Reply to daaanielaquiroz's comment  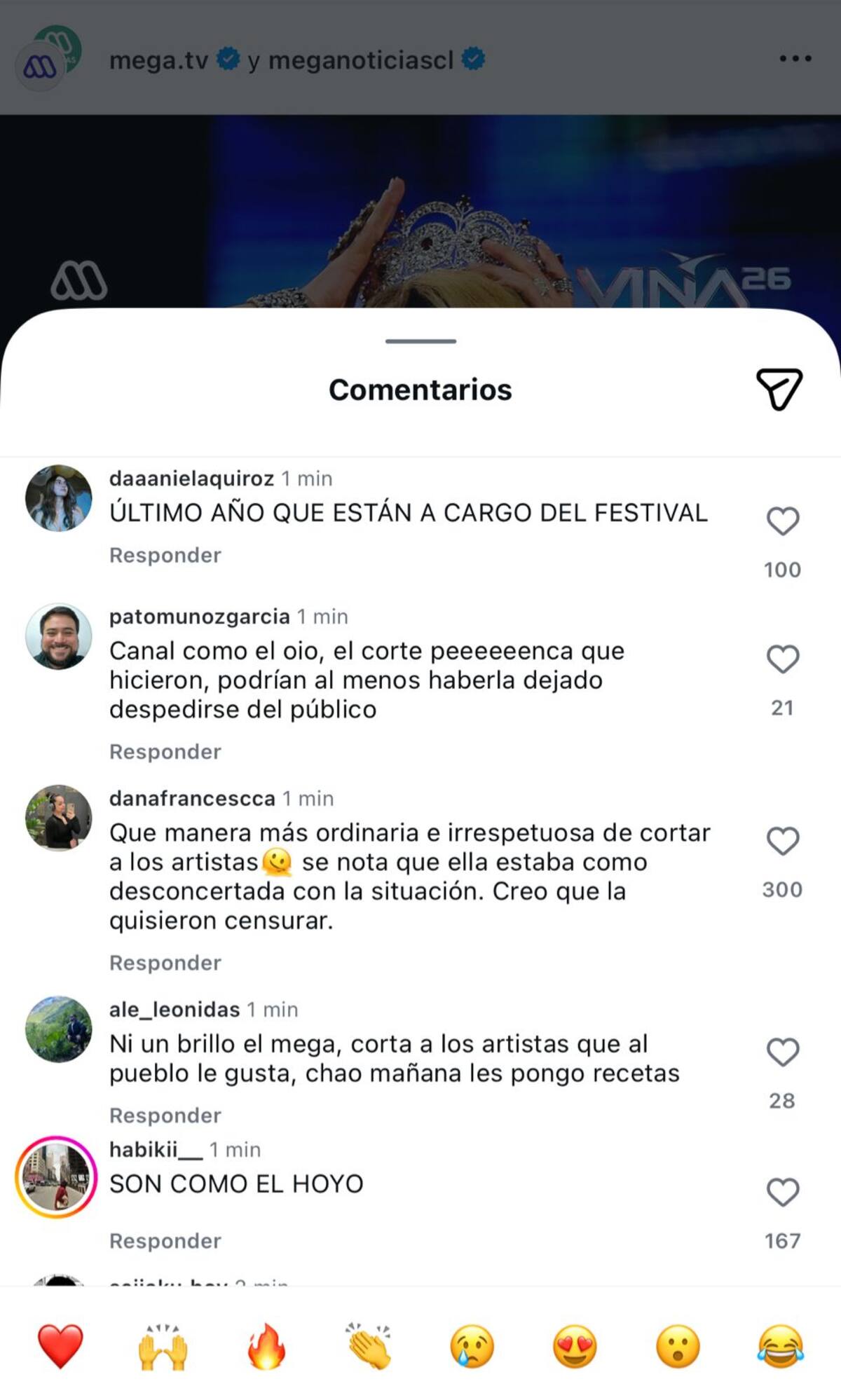(x=165, y=555)
